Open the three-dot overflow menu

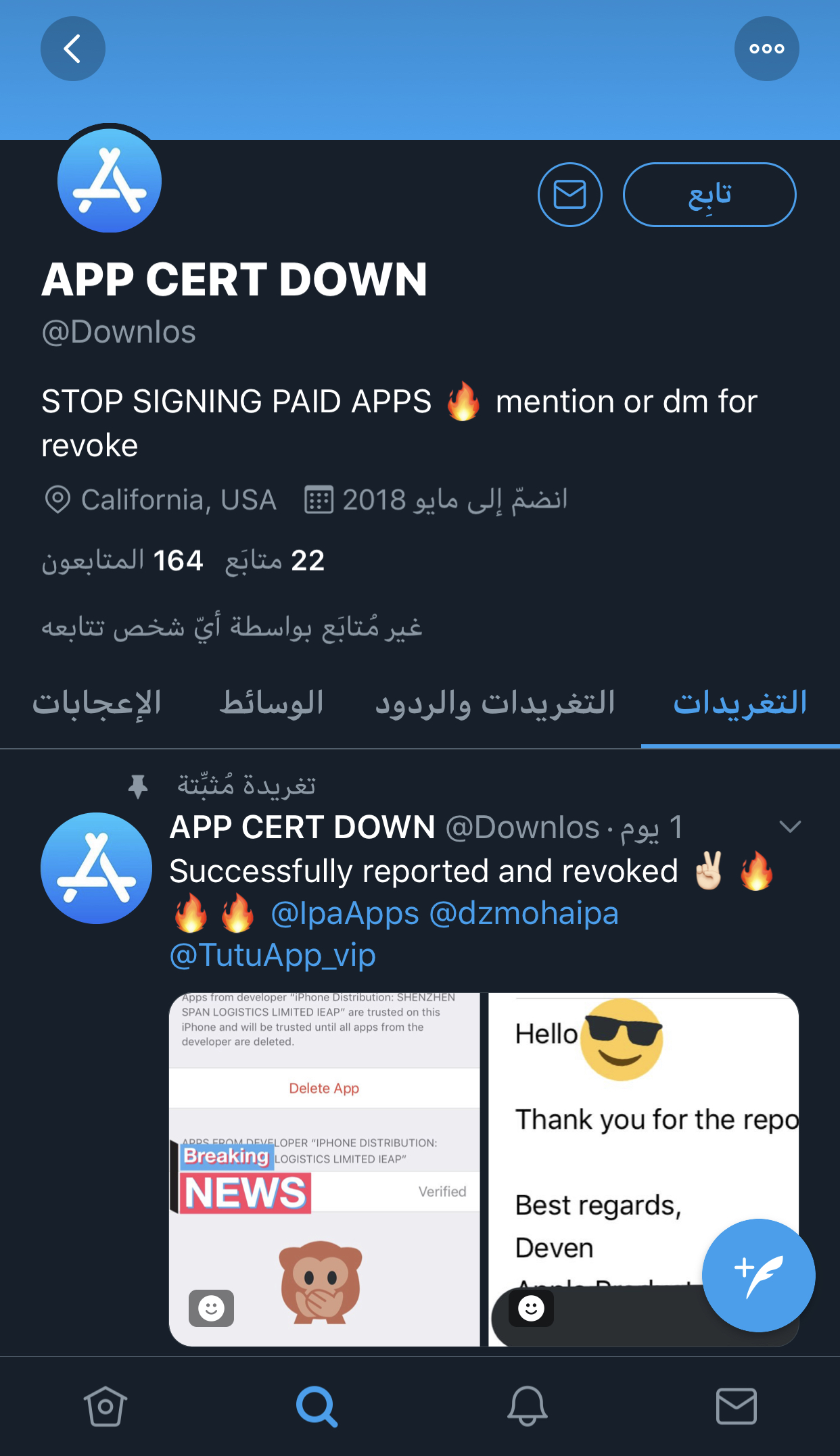click(766, 49)
